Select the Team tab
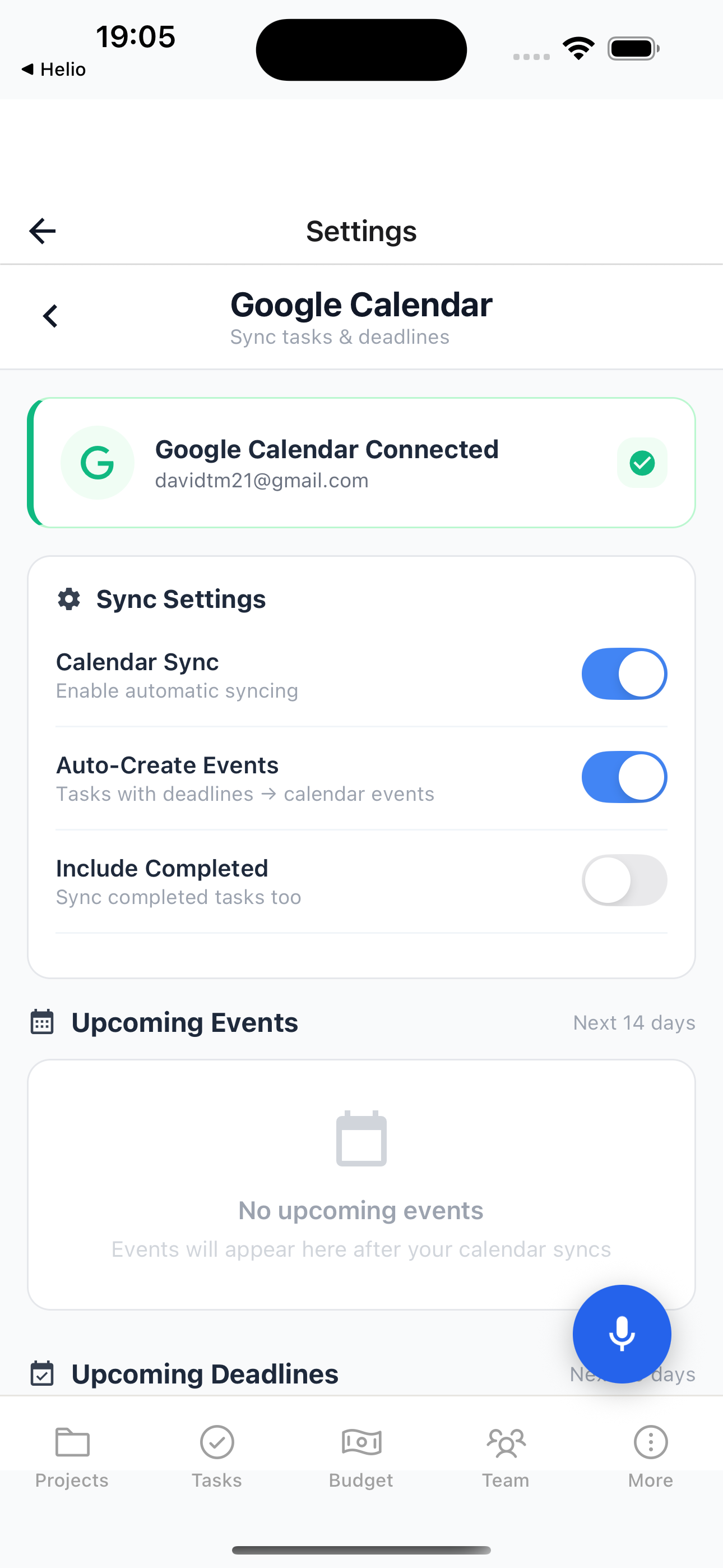The height and width of the screenshot is (1568, 723). (x=506, y=1456)
